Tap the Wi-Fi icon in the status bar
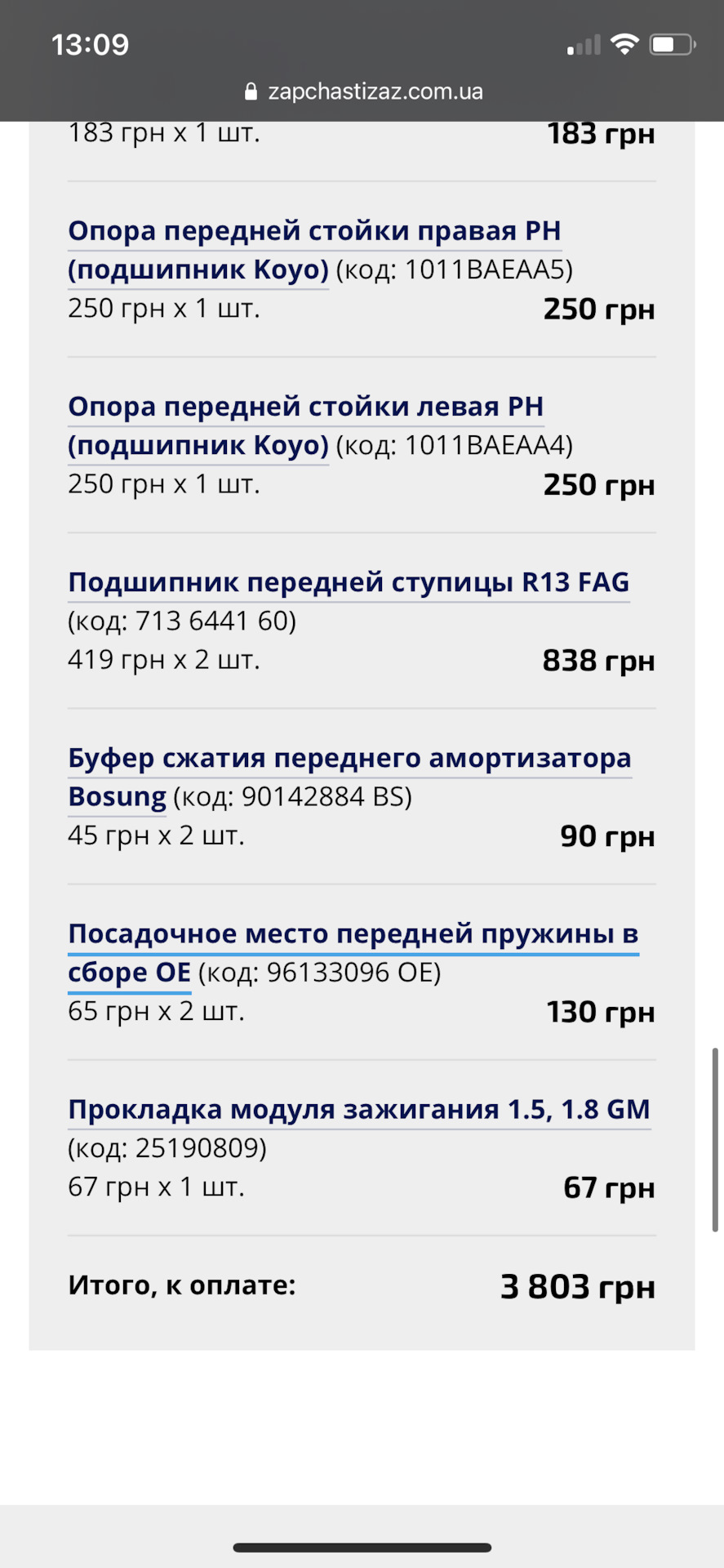This screenshot has width=724, height=1568. click(x=624, y=45)
